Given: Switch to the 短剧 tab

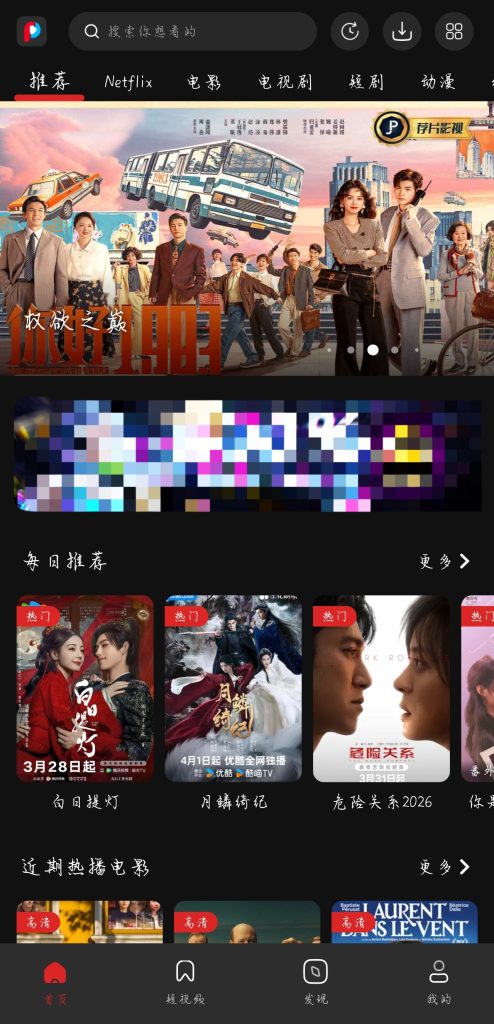Looking at the screenshot, I should click(x=366, y=82).
